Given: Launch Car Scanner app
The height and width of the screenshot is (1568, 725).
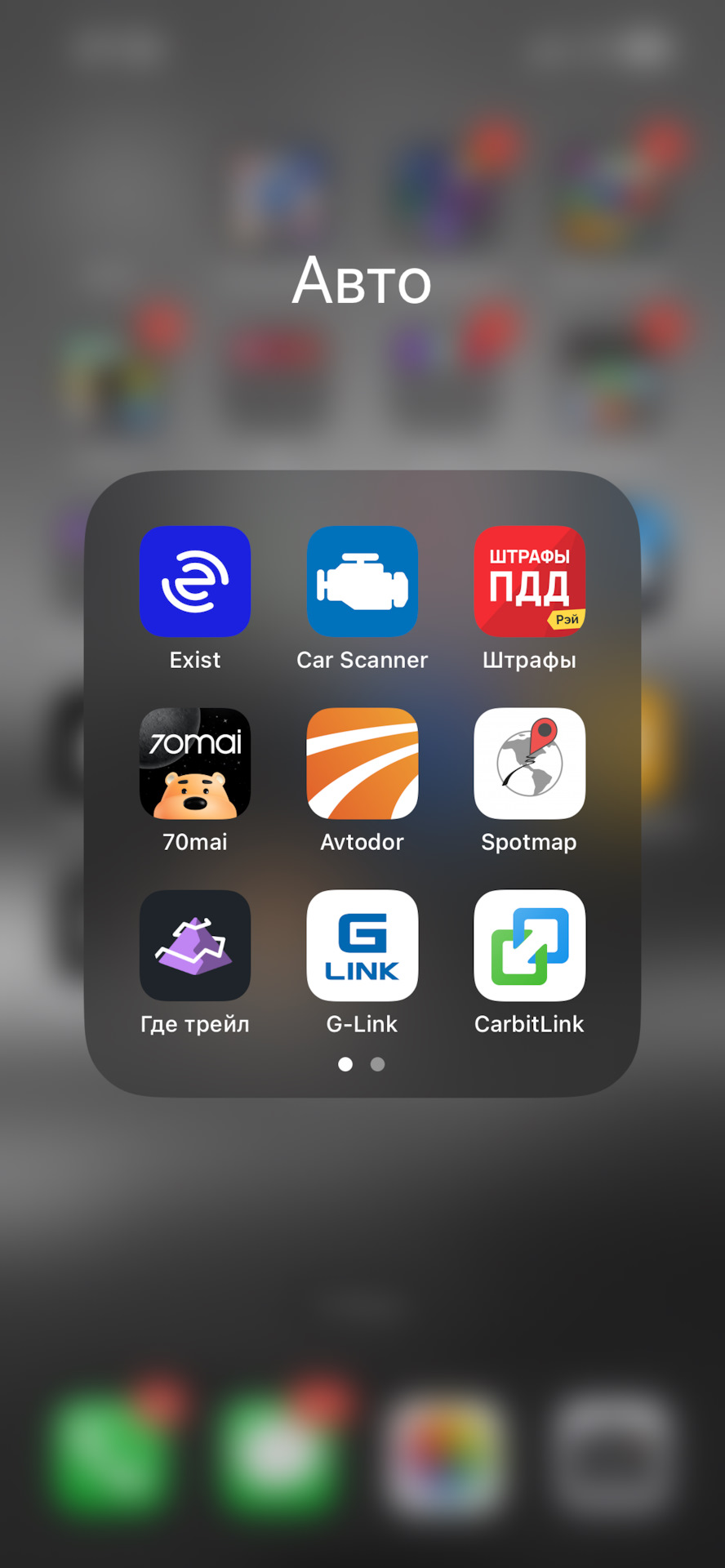Looking at the screenshot, I should (x=362, y=581).
